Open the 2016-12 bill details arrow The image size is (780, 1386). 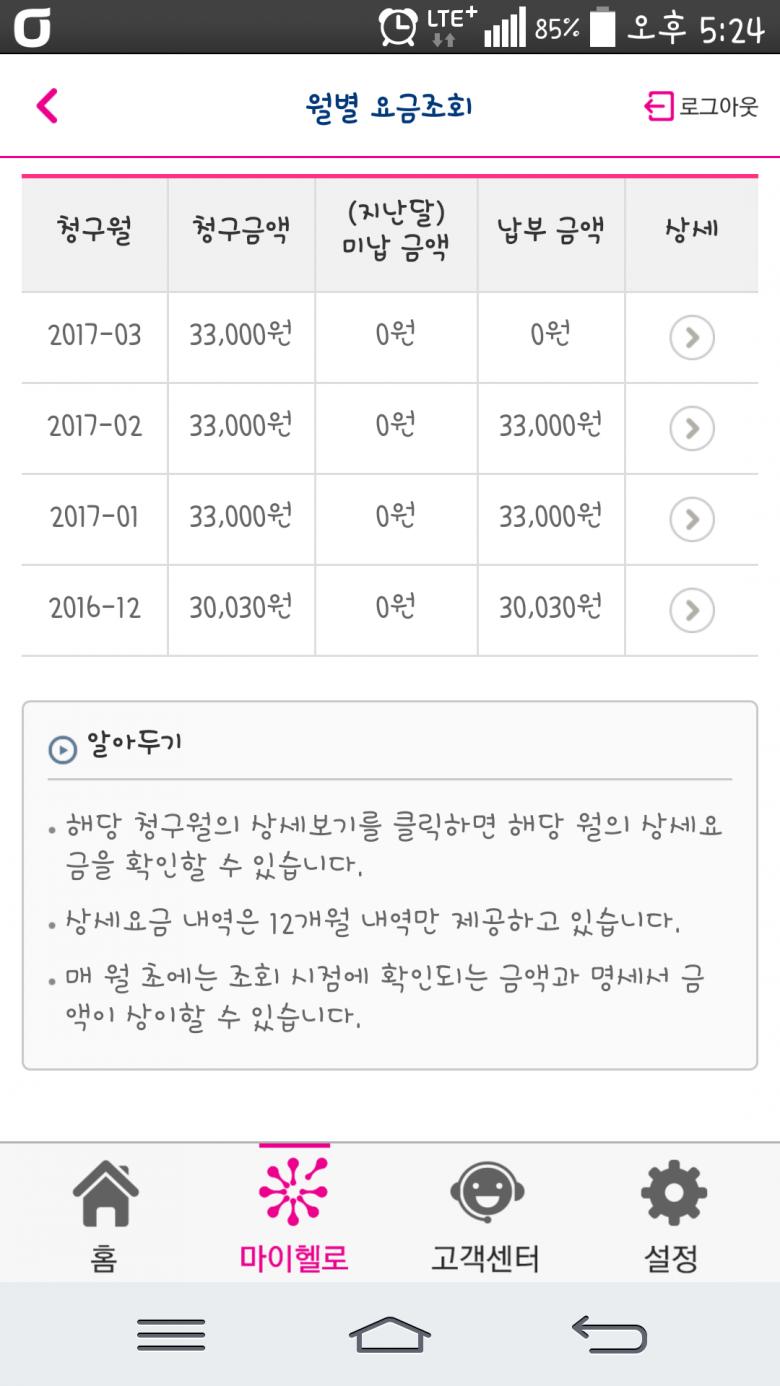tap(691, 611)
